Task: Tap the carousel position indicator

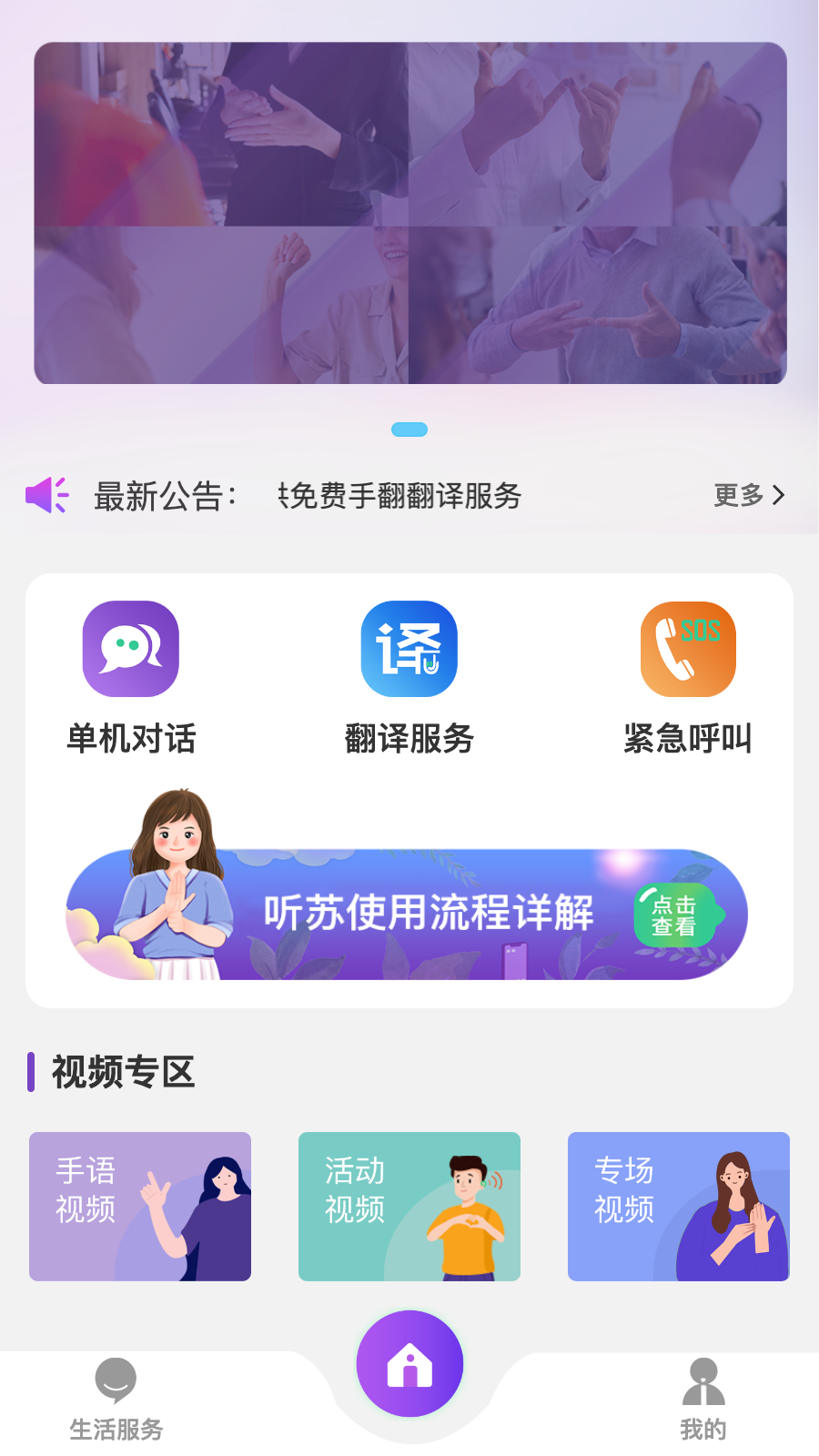Action: [409, 428]
